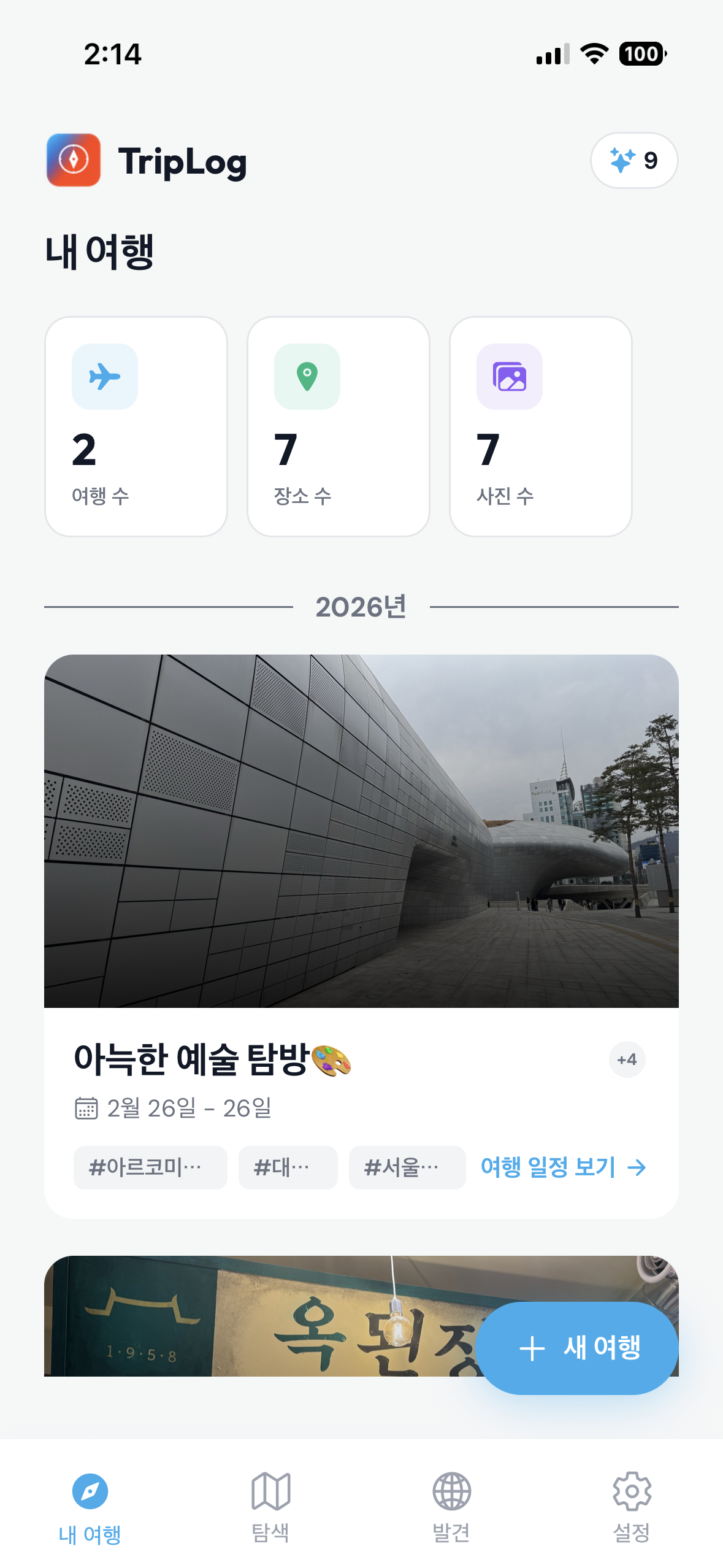Select the compass icon for 내 여행
This screenshot has width=723, height=1568.
coord(90,1489)
